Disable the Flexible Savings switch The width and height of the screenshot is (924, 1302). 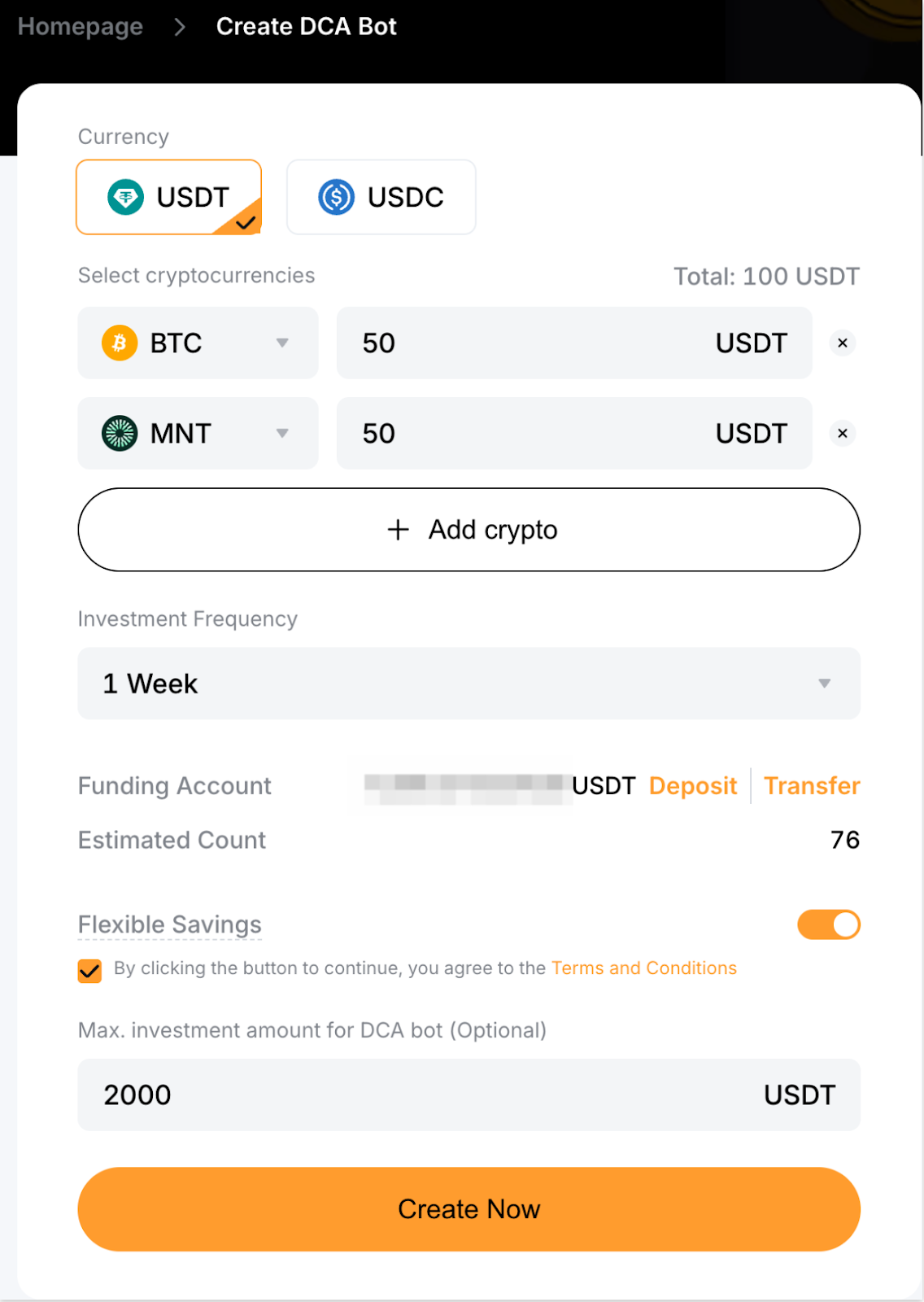(828, 925)
